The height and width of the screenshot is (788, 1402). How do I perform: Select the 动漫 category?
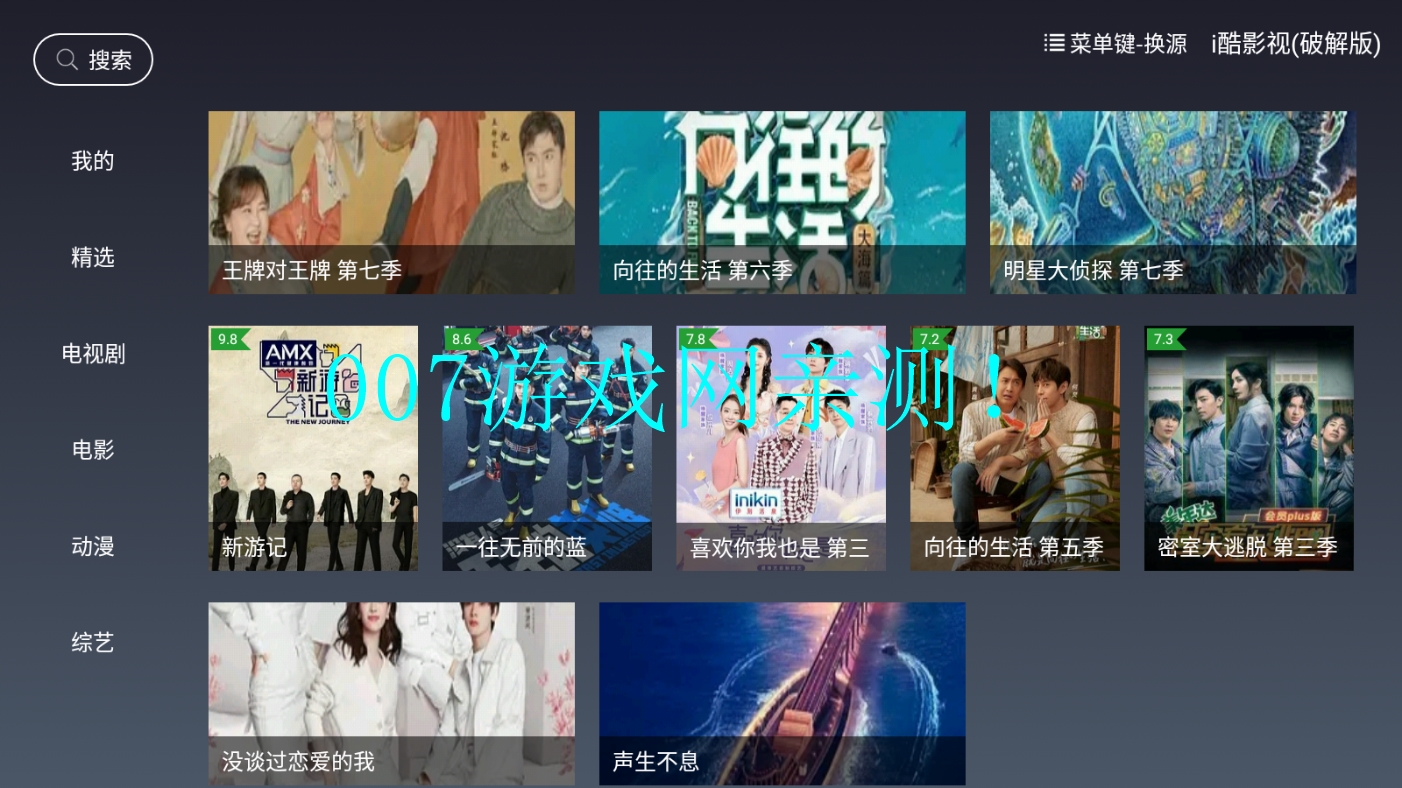coord(93,546)
